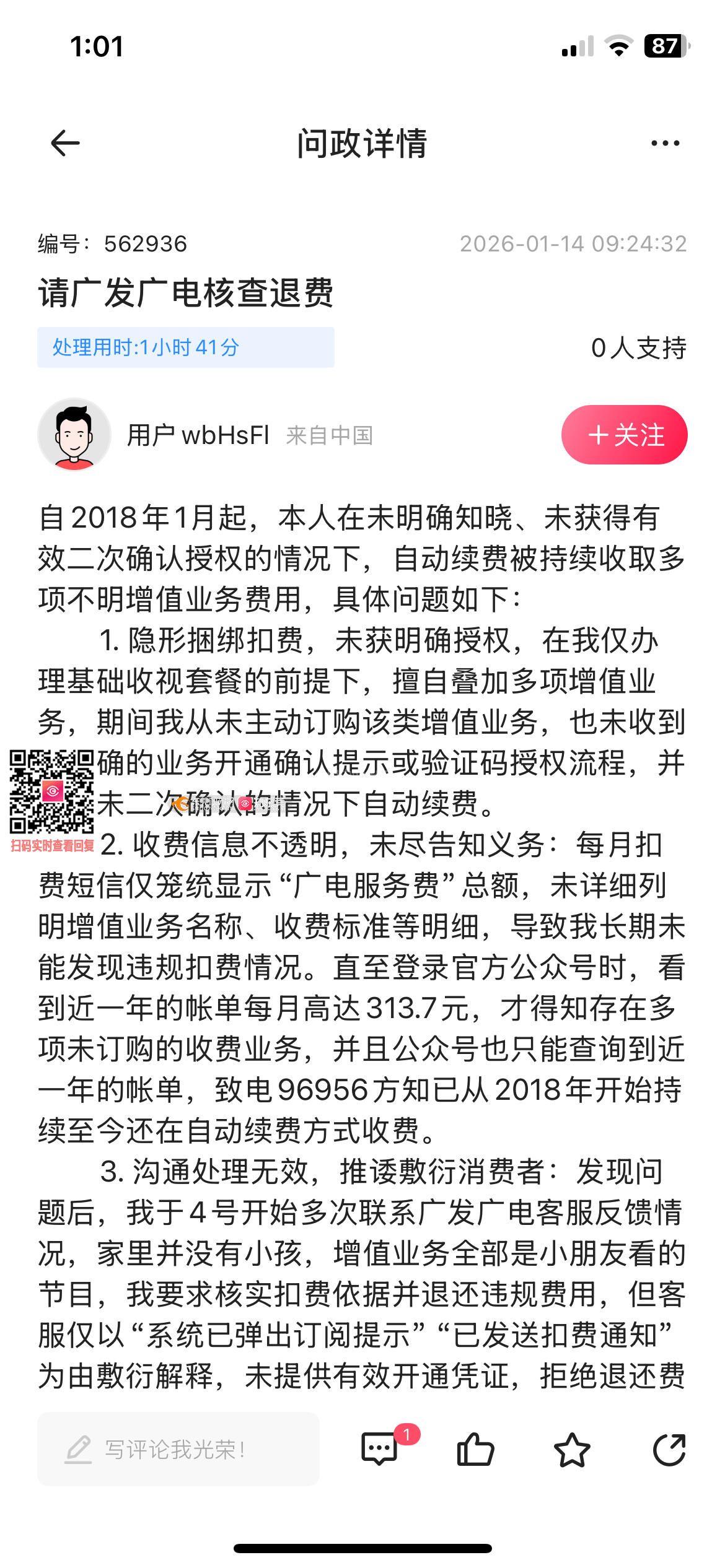This screenshot has height=1568, width=725.
Task: View the comments via speech bubble icon
Action: pos(379,1449)
